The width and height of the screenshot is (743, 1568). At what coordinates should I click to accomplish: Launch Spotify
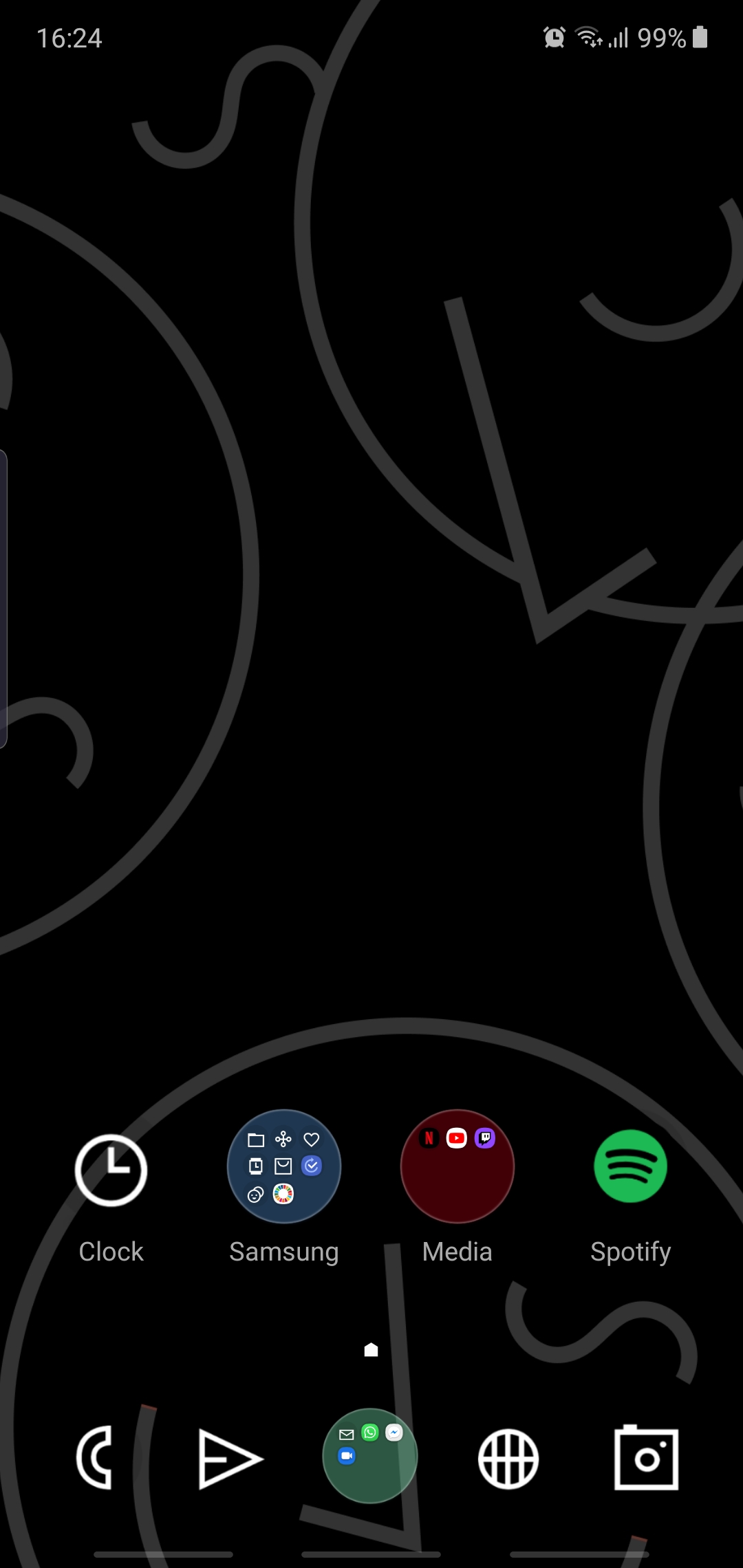coord(630,1166)
